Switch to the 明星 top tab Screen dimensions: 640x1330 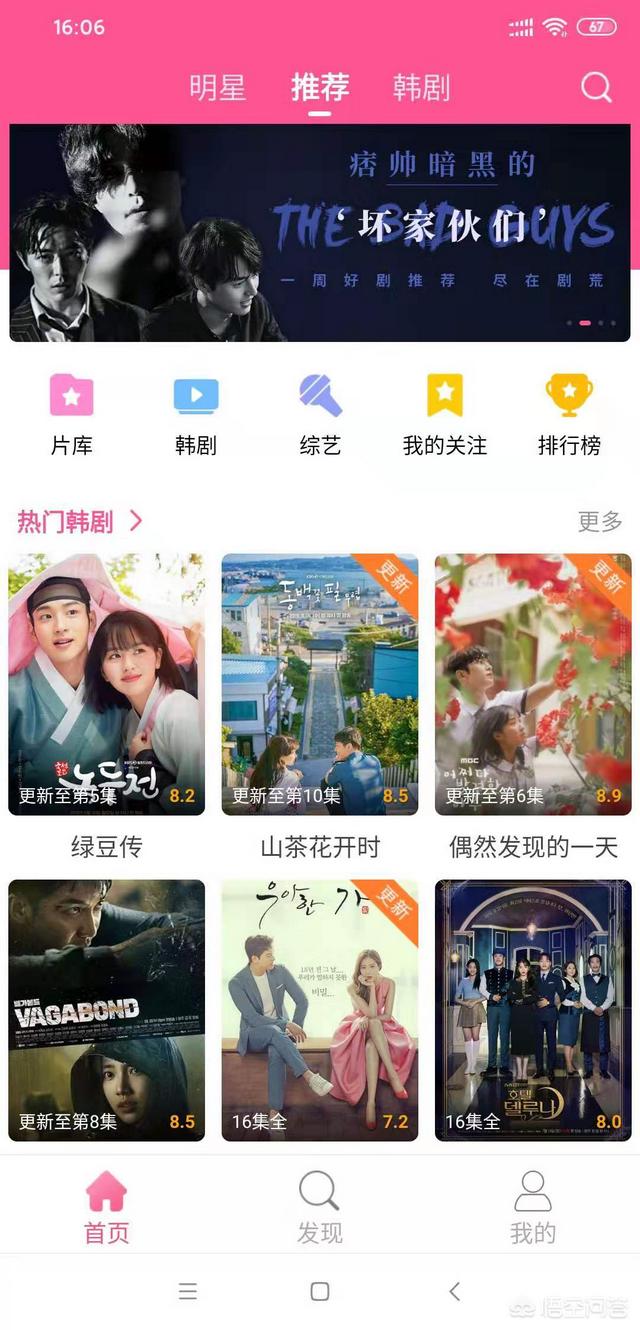click(217, 87)
